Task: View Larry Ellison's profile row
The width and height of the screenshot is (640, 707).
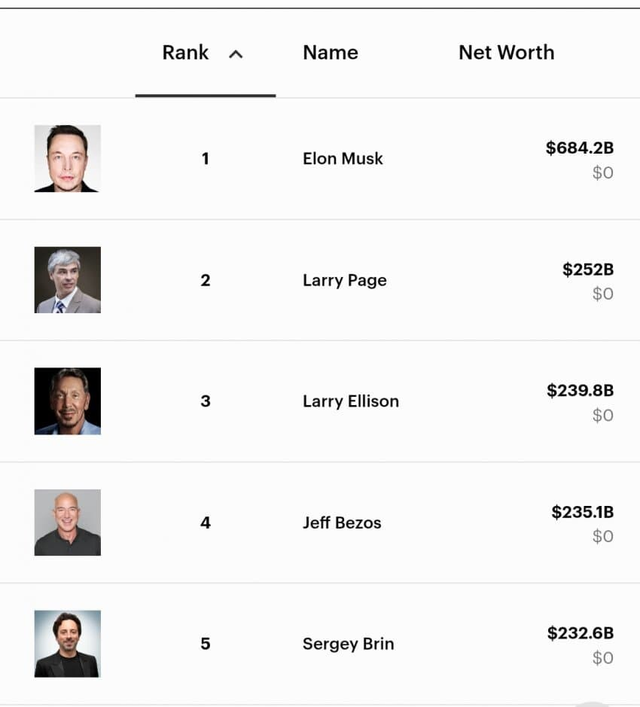Action: pos(350,402)
